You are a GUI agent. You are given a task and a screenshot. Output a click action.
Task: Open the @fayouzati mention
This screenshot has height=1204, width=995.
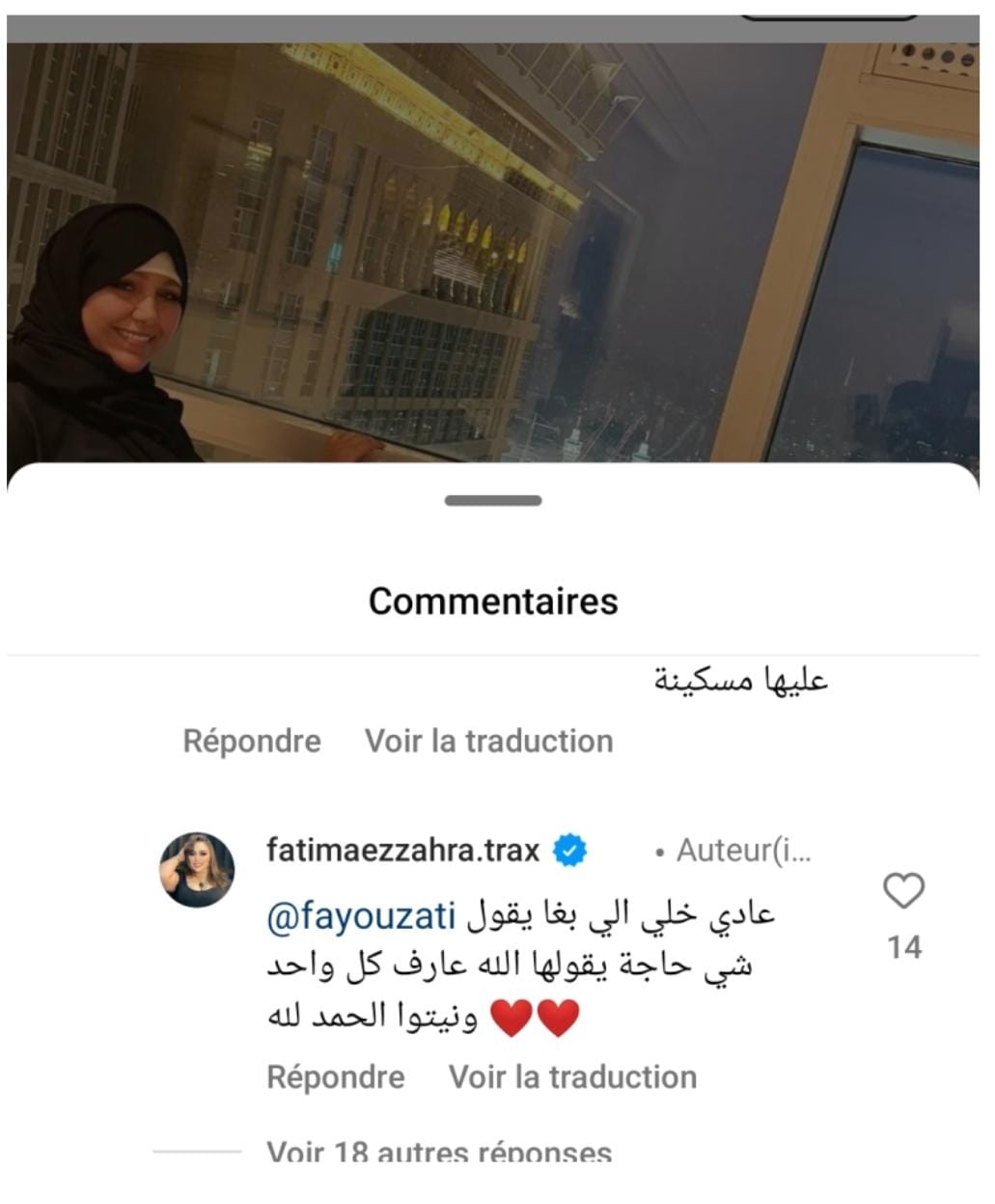pos(360,914)
